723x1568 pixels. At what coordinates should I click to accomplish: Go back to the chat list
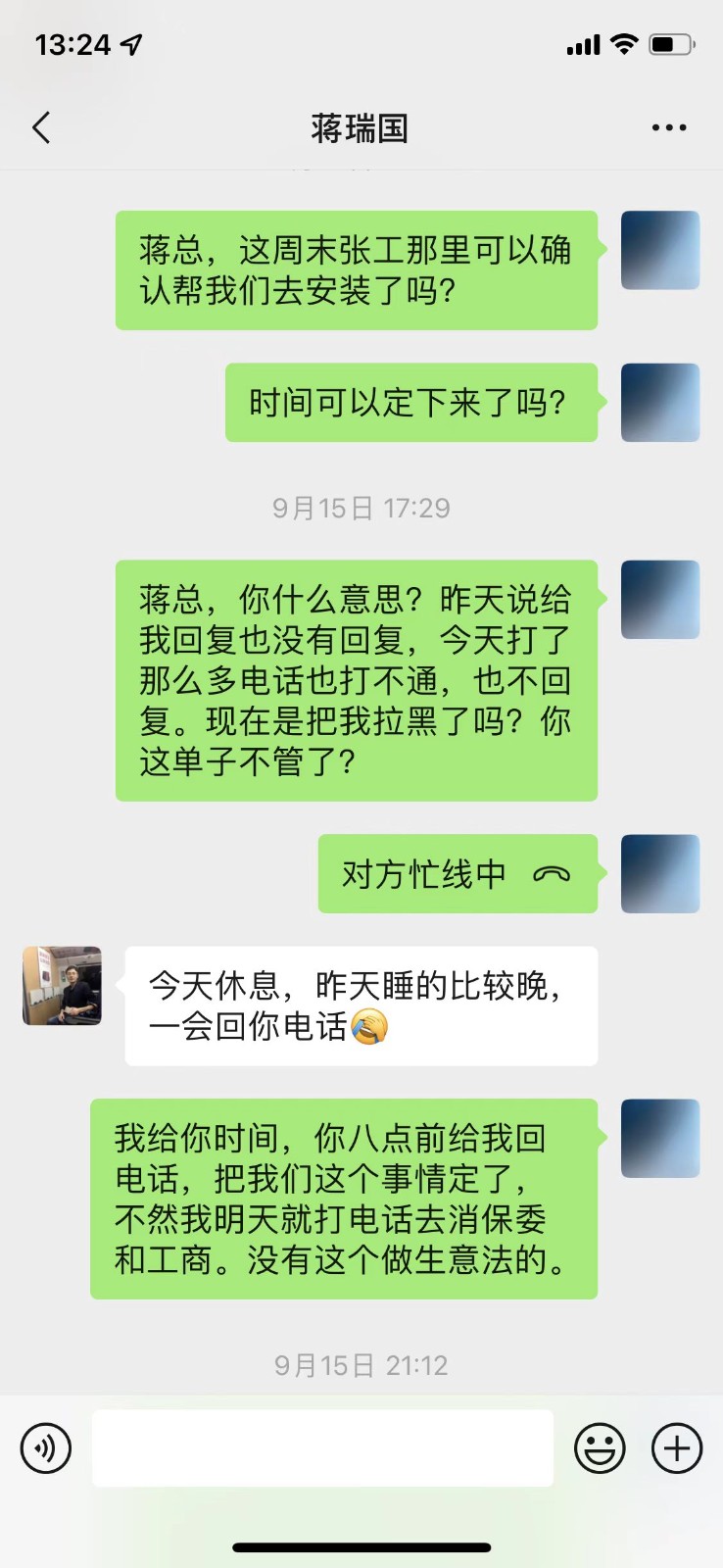(x=41, y=127)
